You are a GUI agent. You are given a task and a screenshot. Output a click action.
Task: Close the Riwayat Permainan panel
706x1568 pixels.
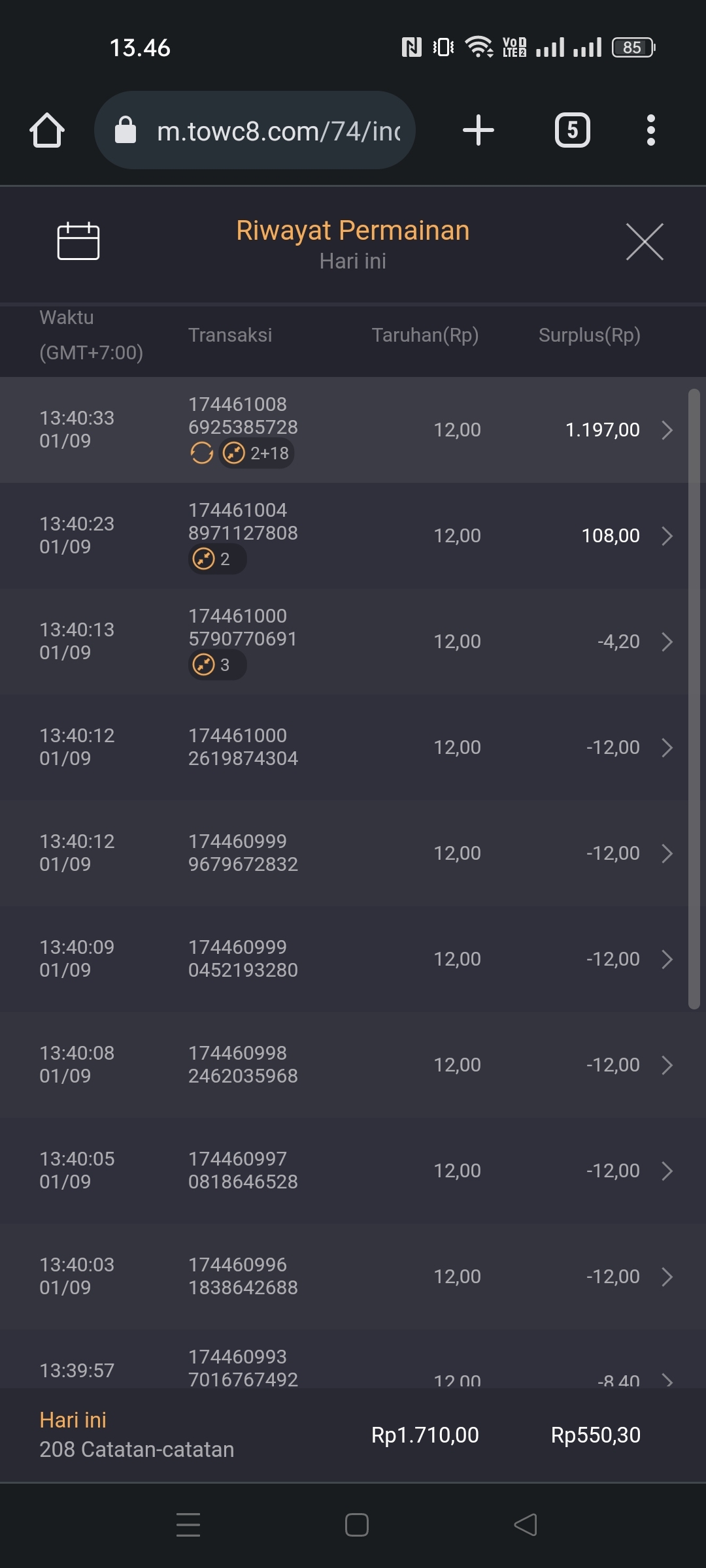tap(645, 242)
